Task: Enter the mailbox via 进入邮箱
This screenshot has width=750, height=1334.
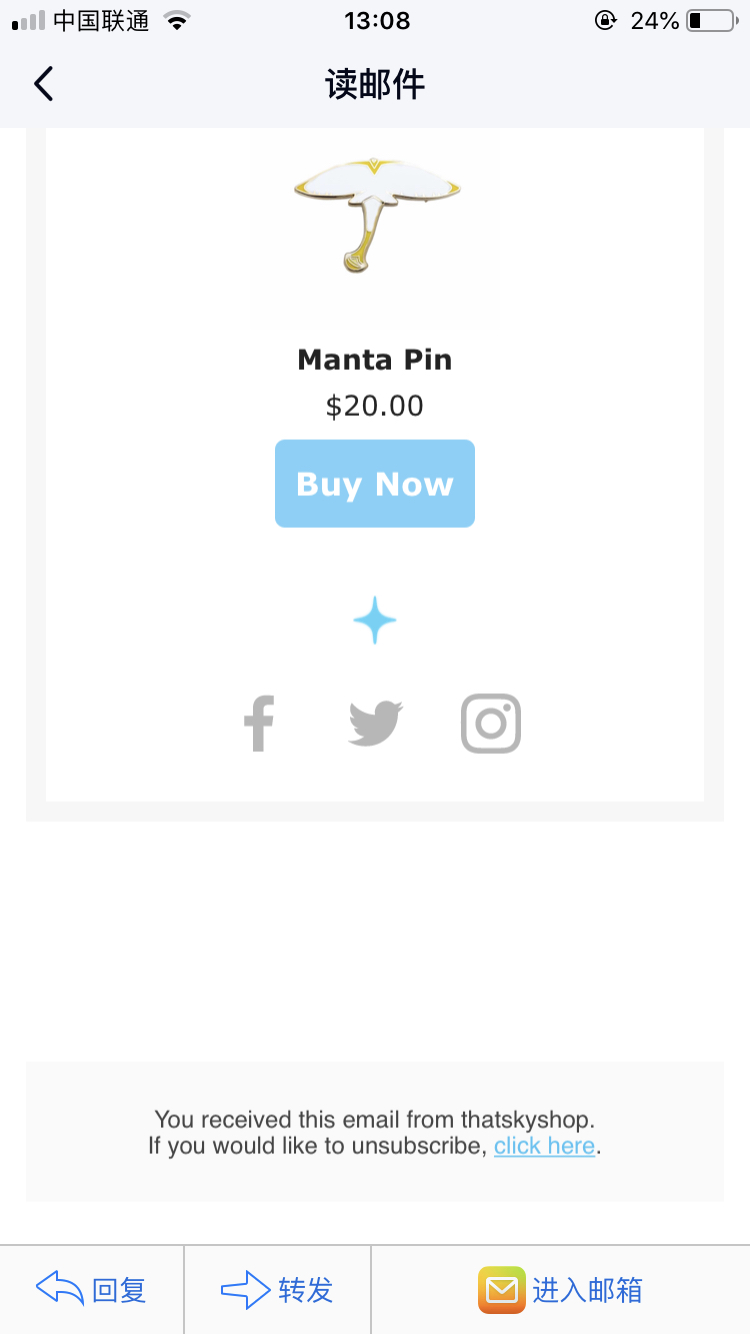Action: (560, 1290)
